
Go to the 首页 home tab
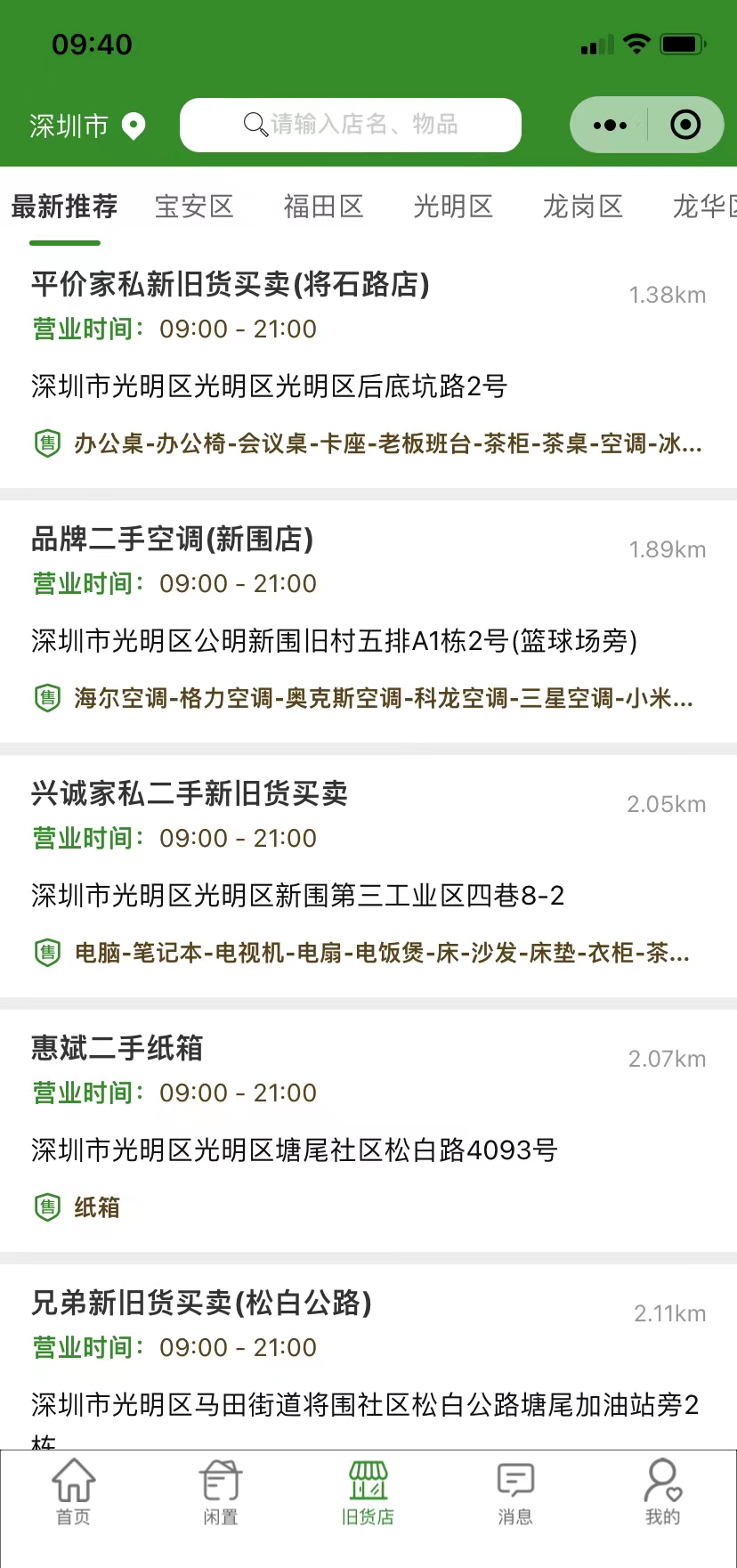pyautogui.click(x=73, y=1493)
